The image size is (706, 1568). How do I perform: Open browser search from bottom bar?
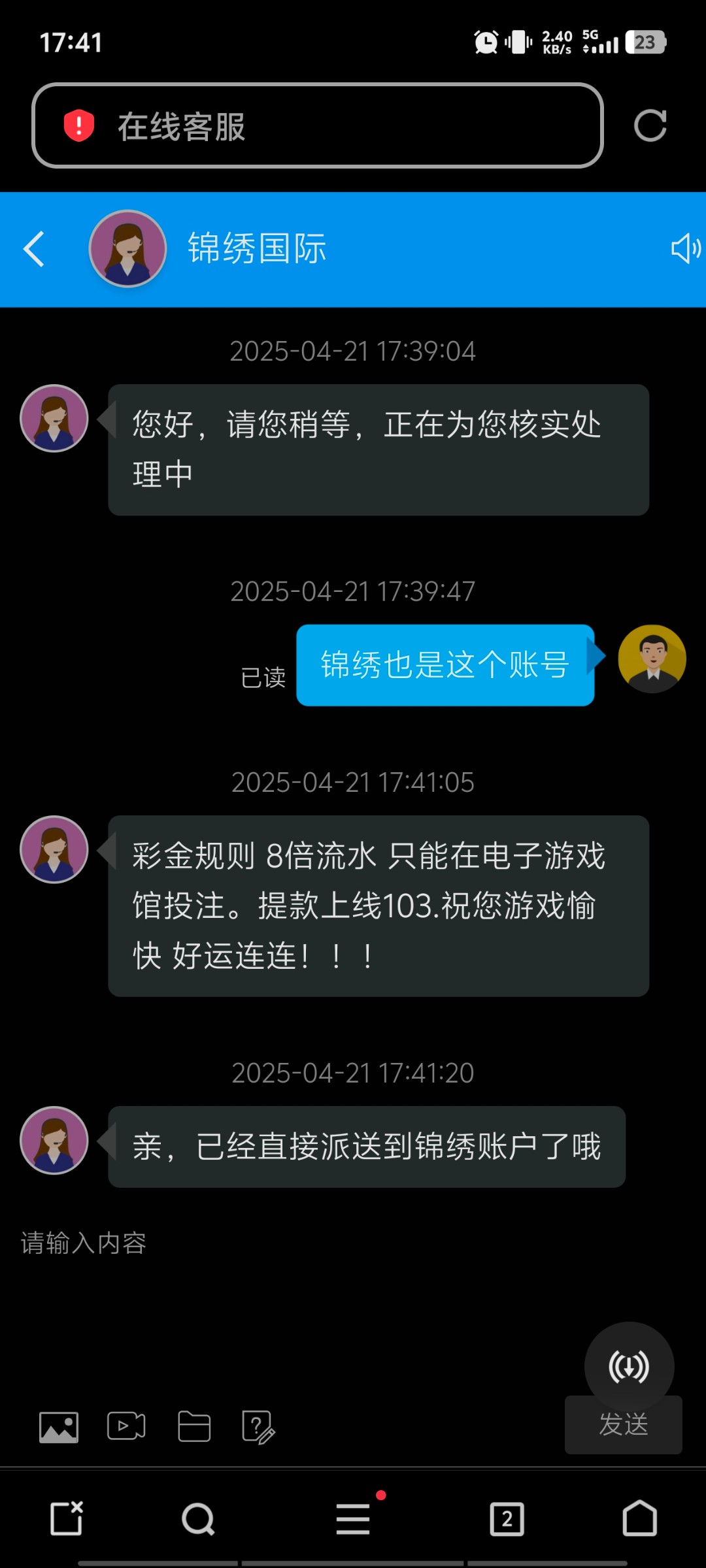[x=198, y=1518]
